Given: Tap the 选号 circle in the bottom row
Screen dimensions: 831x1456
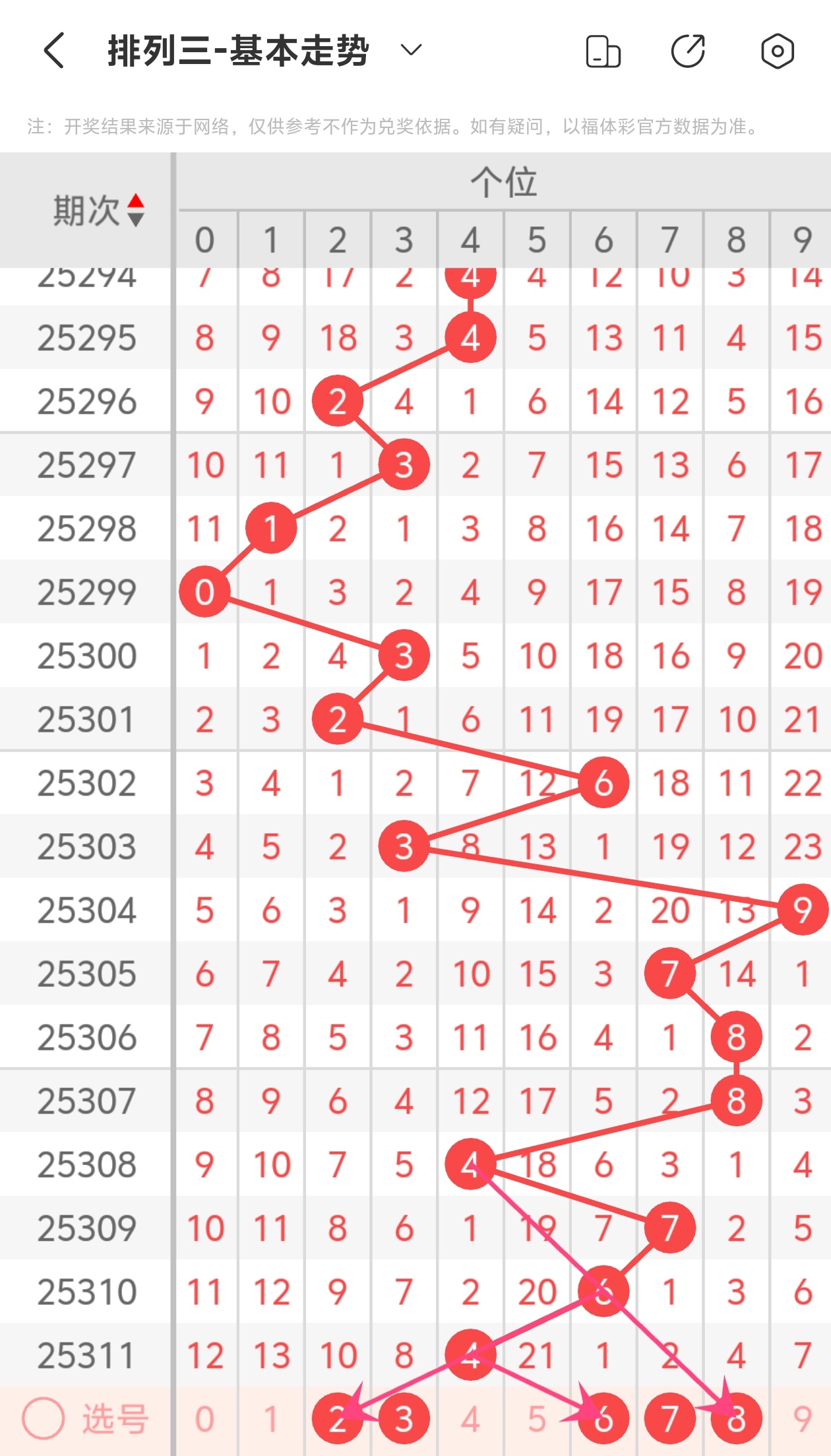Looking at the screenshot, I should click(44, 1418).
